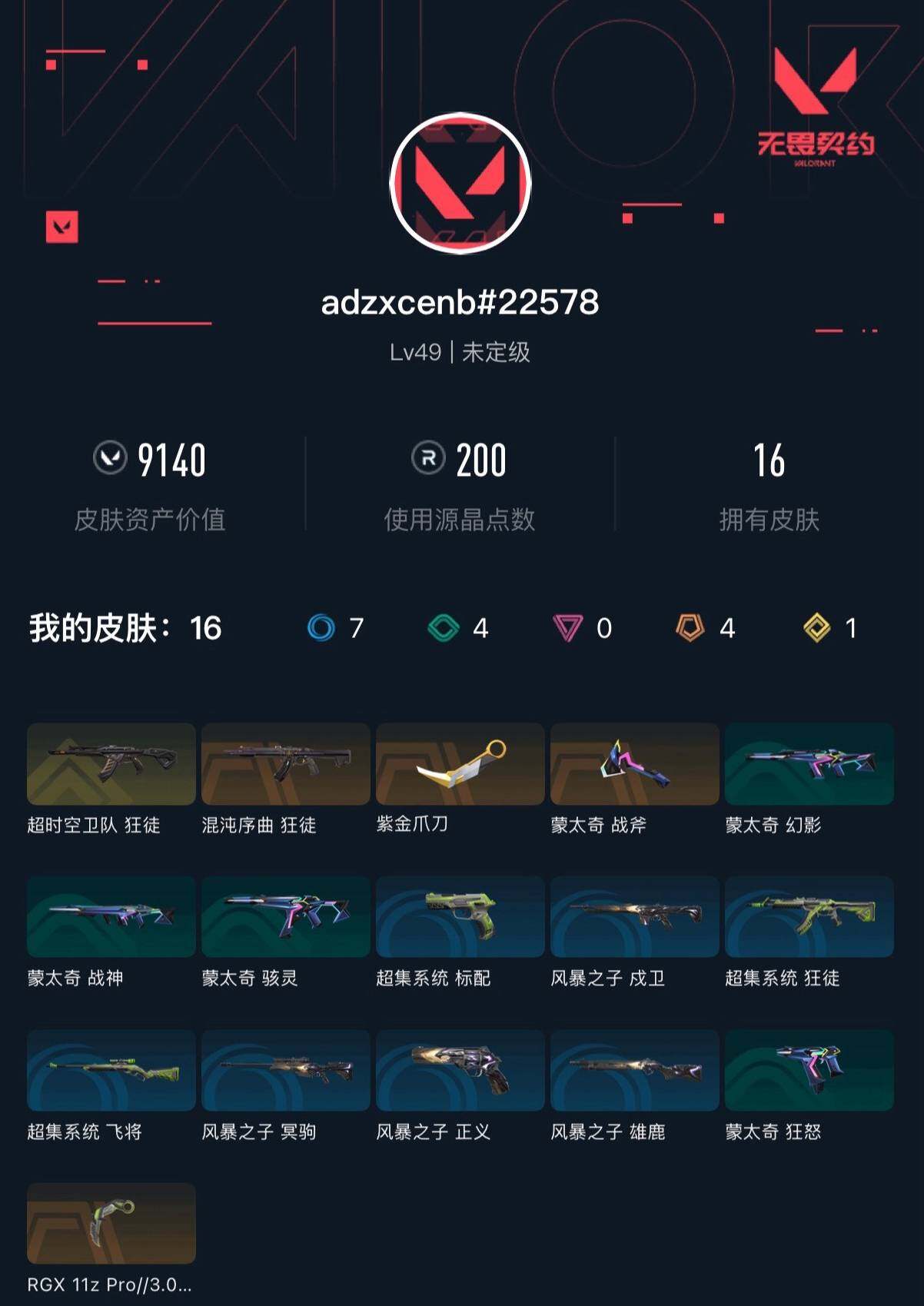Open the RGX 11z Pro skin thumbnail

tap(111, 1225)
